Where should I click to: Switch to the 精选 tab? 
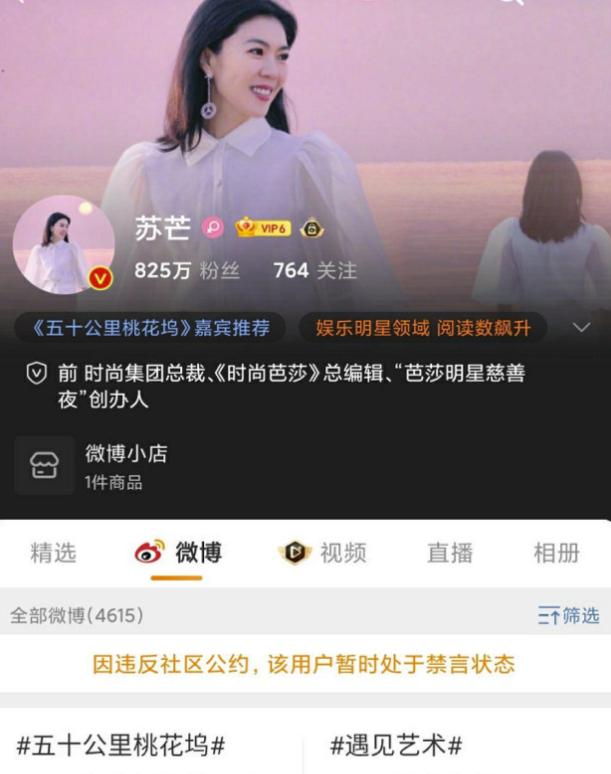click(53, 553)
